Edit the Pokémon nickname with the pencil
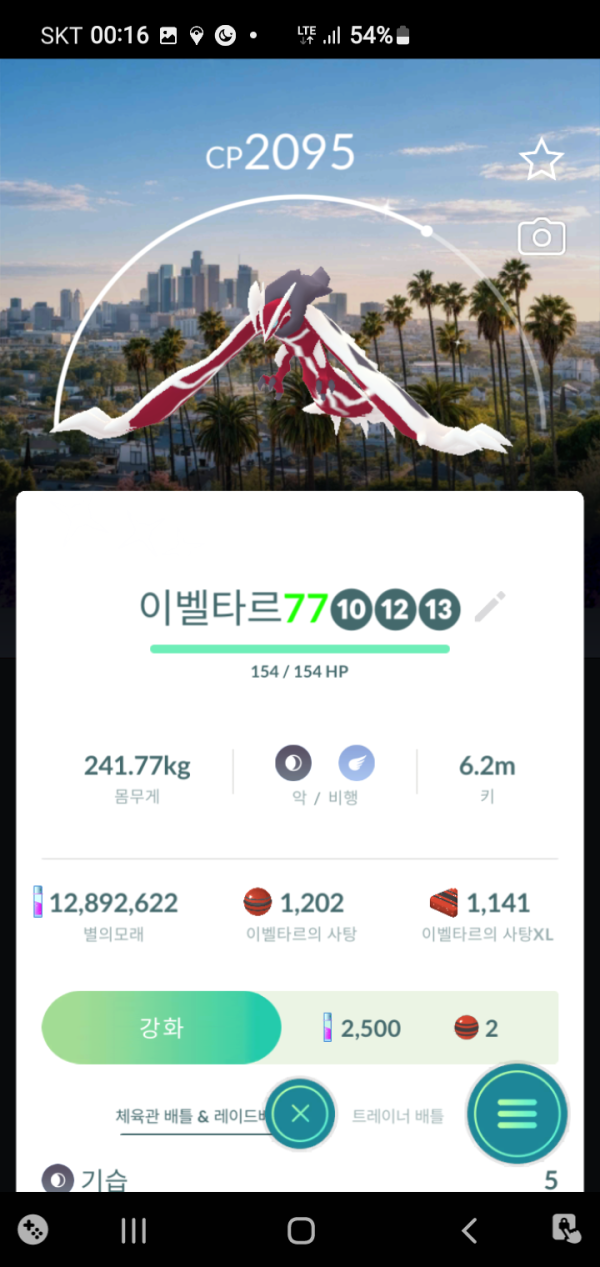Image resolution: width=600 pixels, height=1267 pixels. pyautogui.click(x=490, y=606)
